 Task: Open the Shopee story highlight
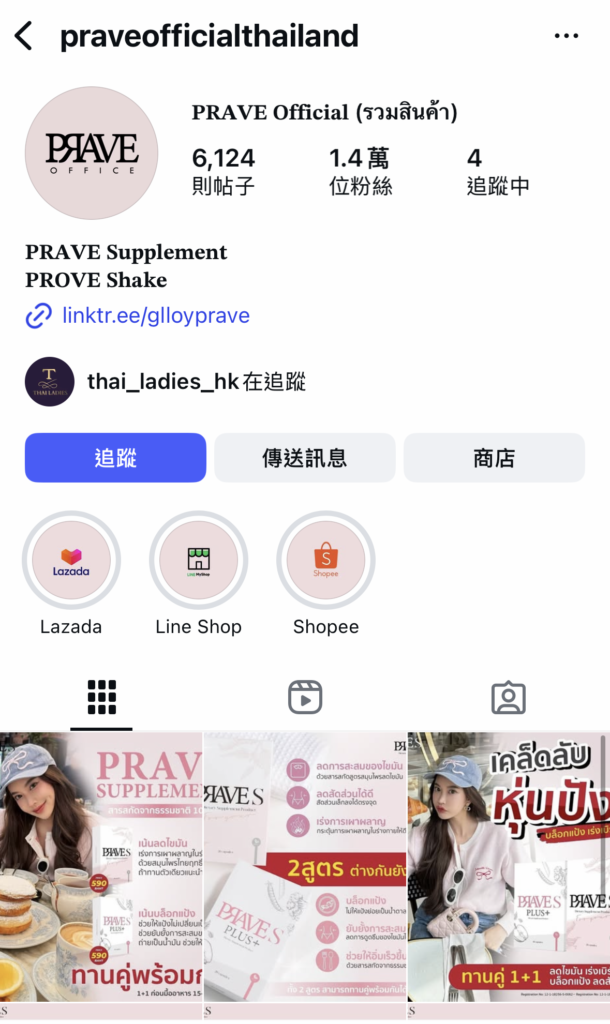(326, 560)
